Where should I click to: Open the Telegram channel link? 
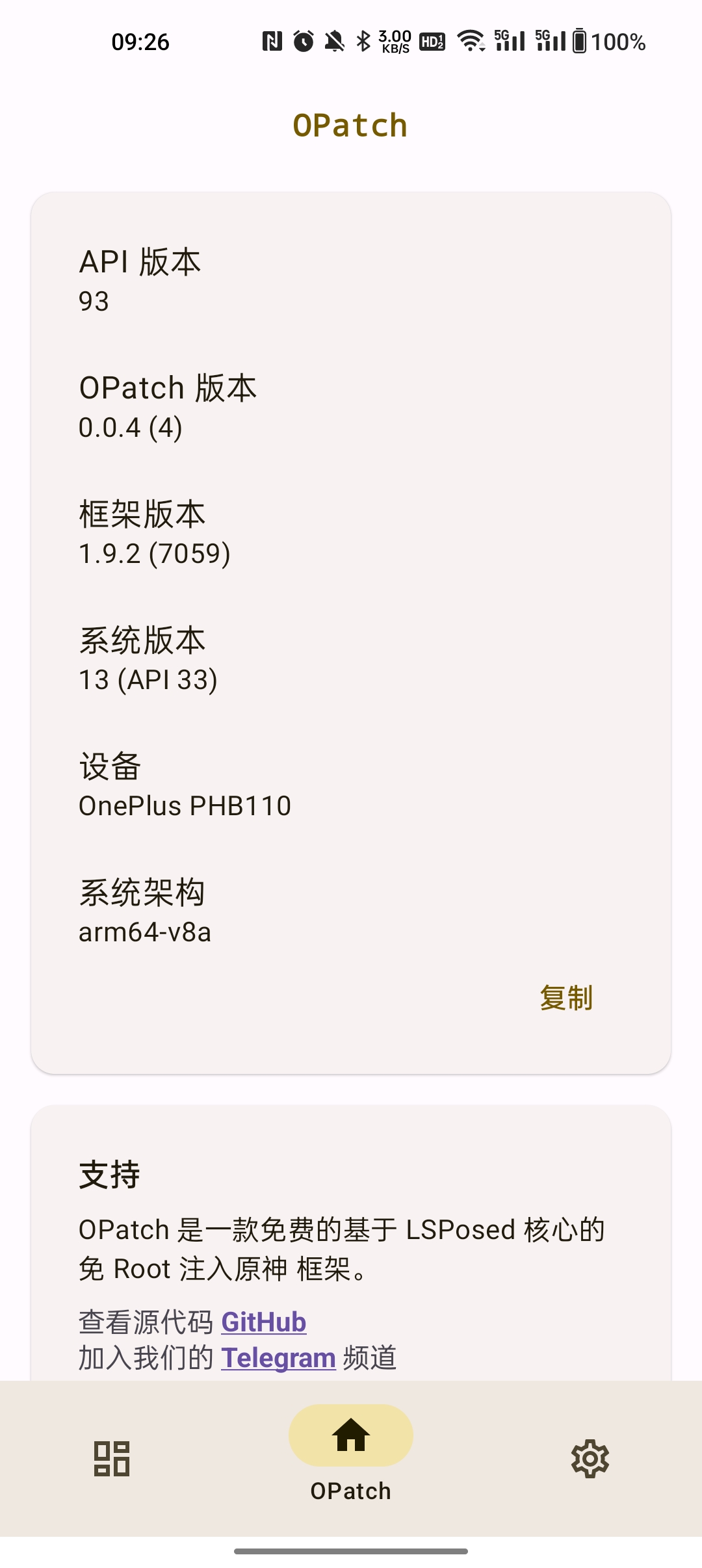tap(278, 1358)
